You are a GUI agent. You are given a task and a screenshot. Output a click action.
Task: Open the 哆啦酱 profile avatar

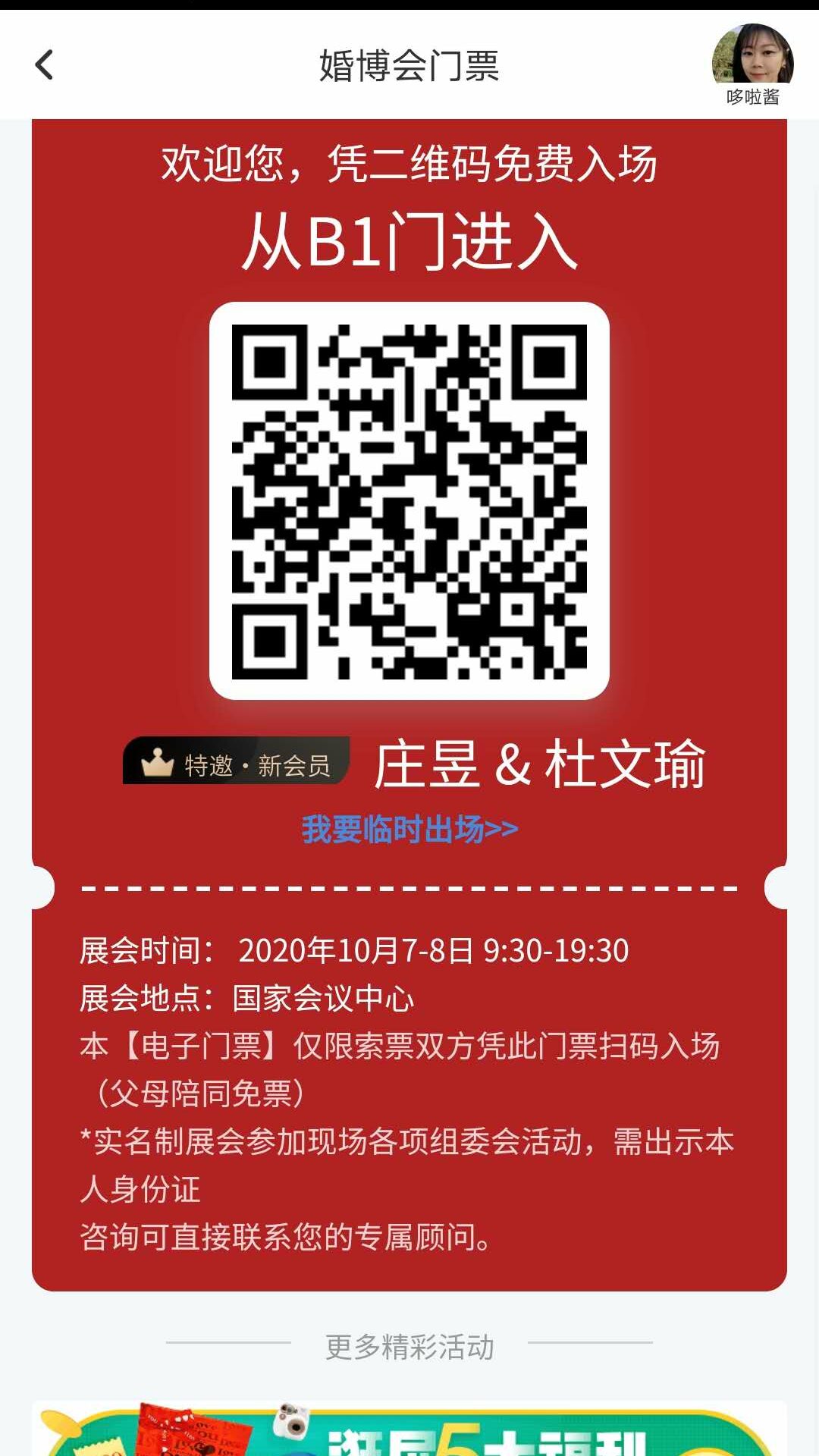point(752,56)
